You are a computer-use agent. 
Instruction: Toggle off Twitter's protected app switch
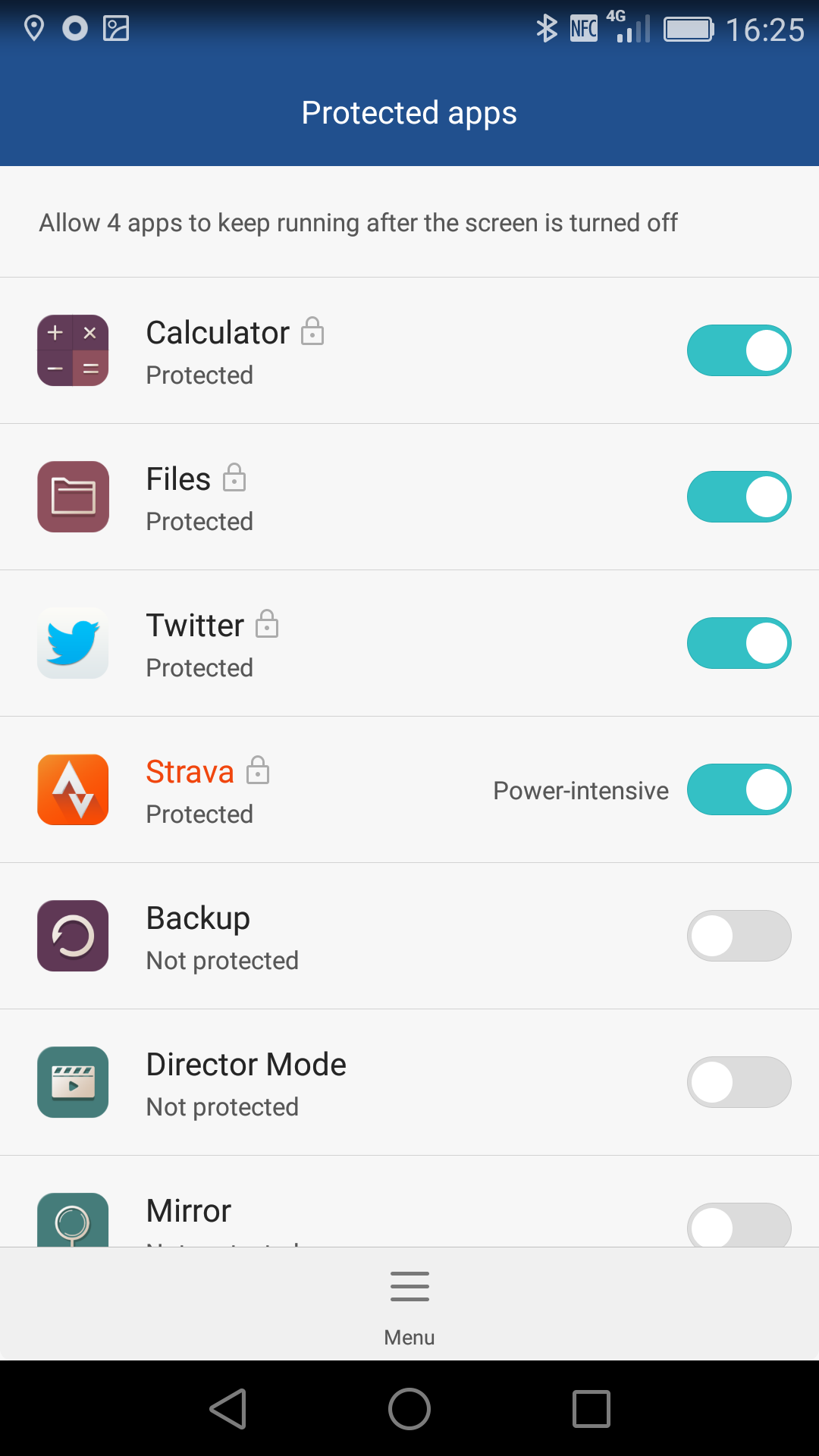point(739,643)
